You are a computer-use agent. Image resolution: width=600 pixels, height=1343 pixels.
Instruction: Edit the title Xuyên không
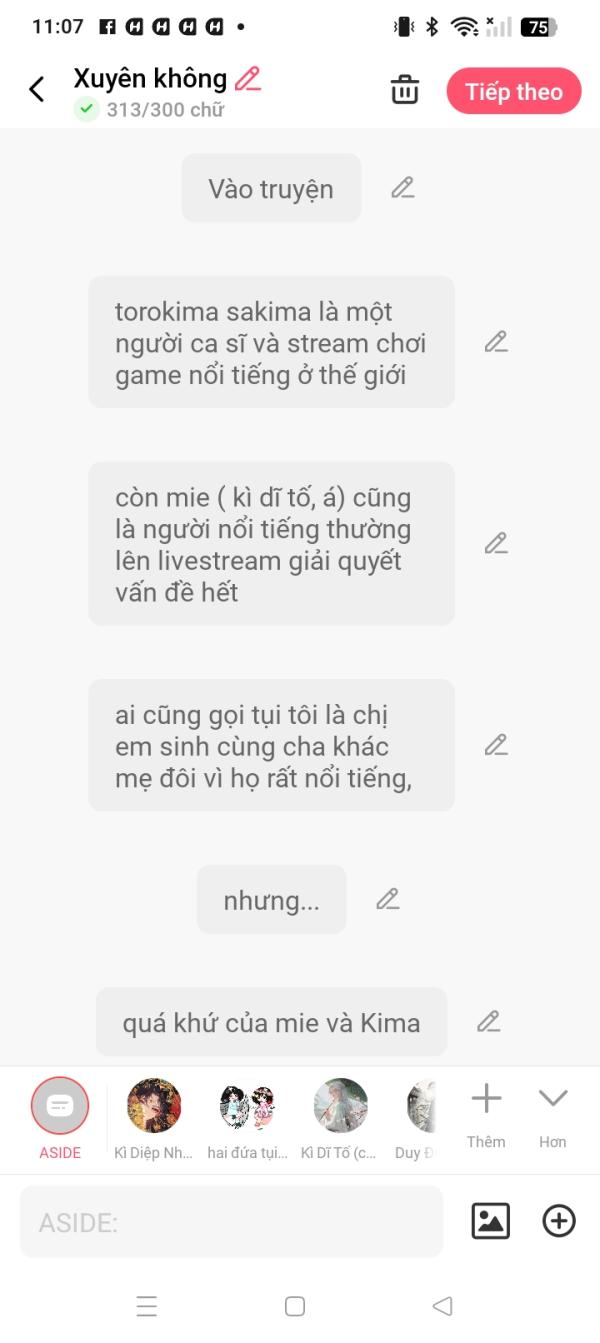pyautogui.click(x=248, y=79)
